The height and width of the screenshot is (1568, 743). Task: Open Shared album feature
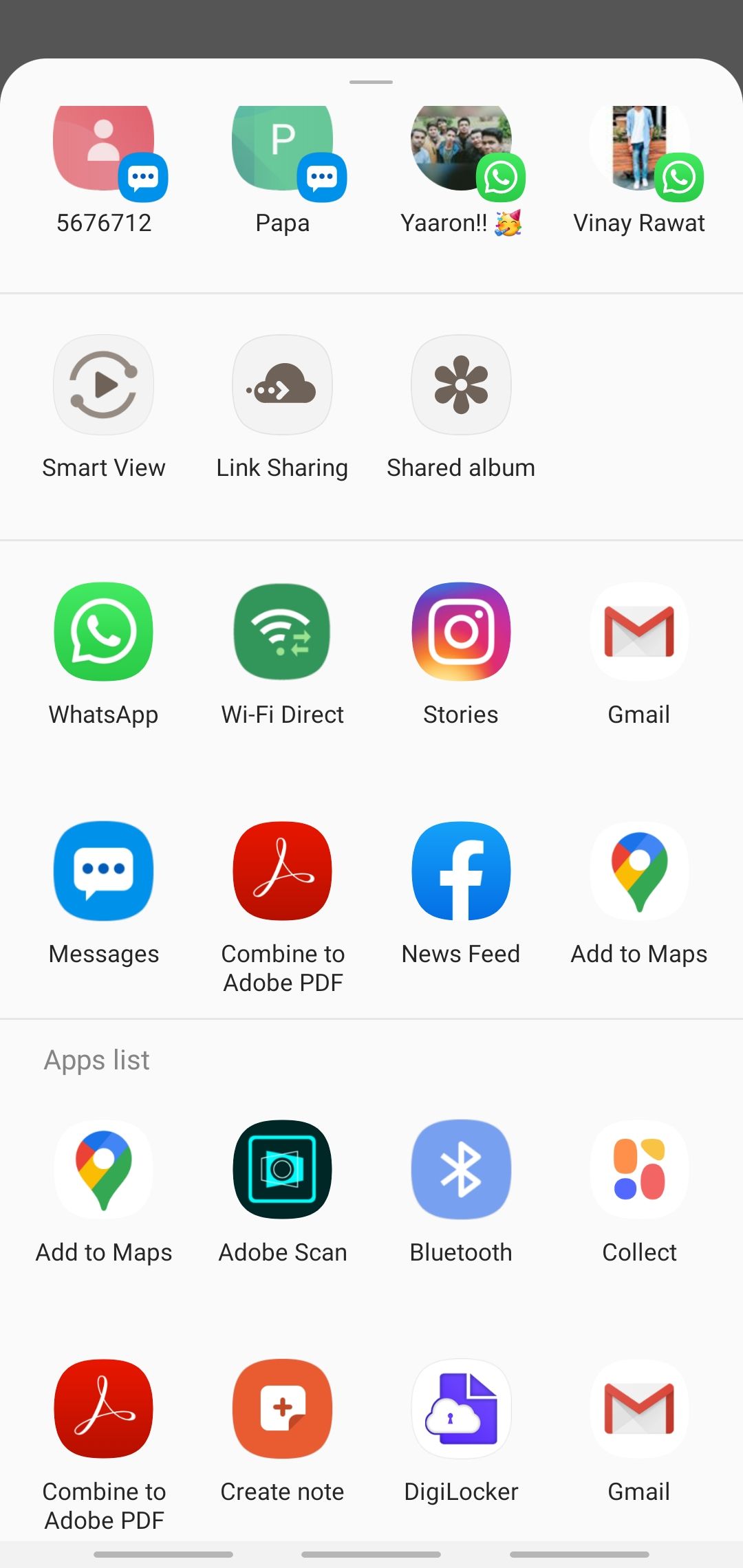click(x=460, y=406)
